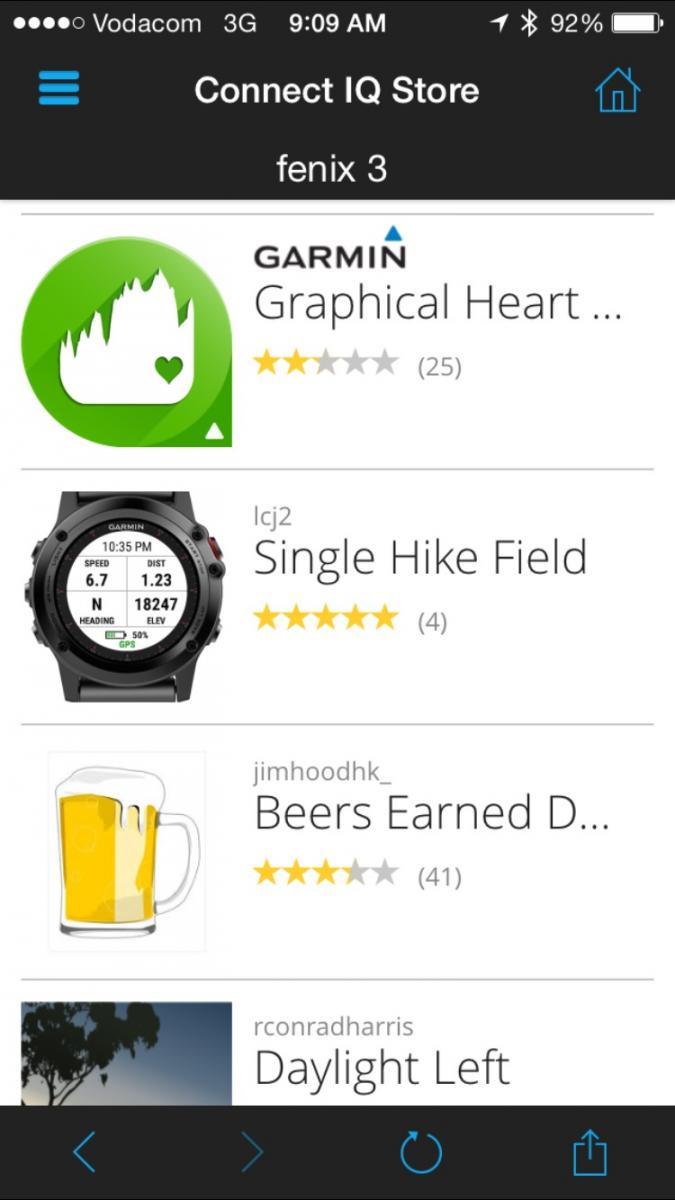Share this store page
Screen dimensions: 675x1200
pyautogui.click(x=590, y=1152)
